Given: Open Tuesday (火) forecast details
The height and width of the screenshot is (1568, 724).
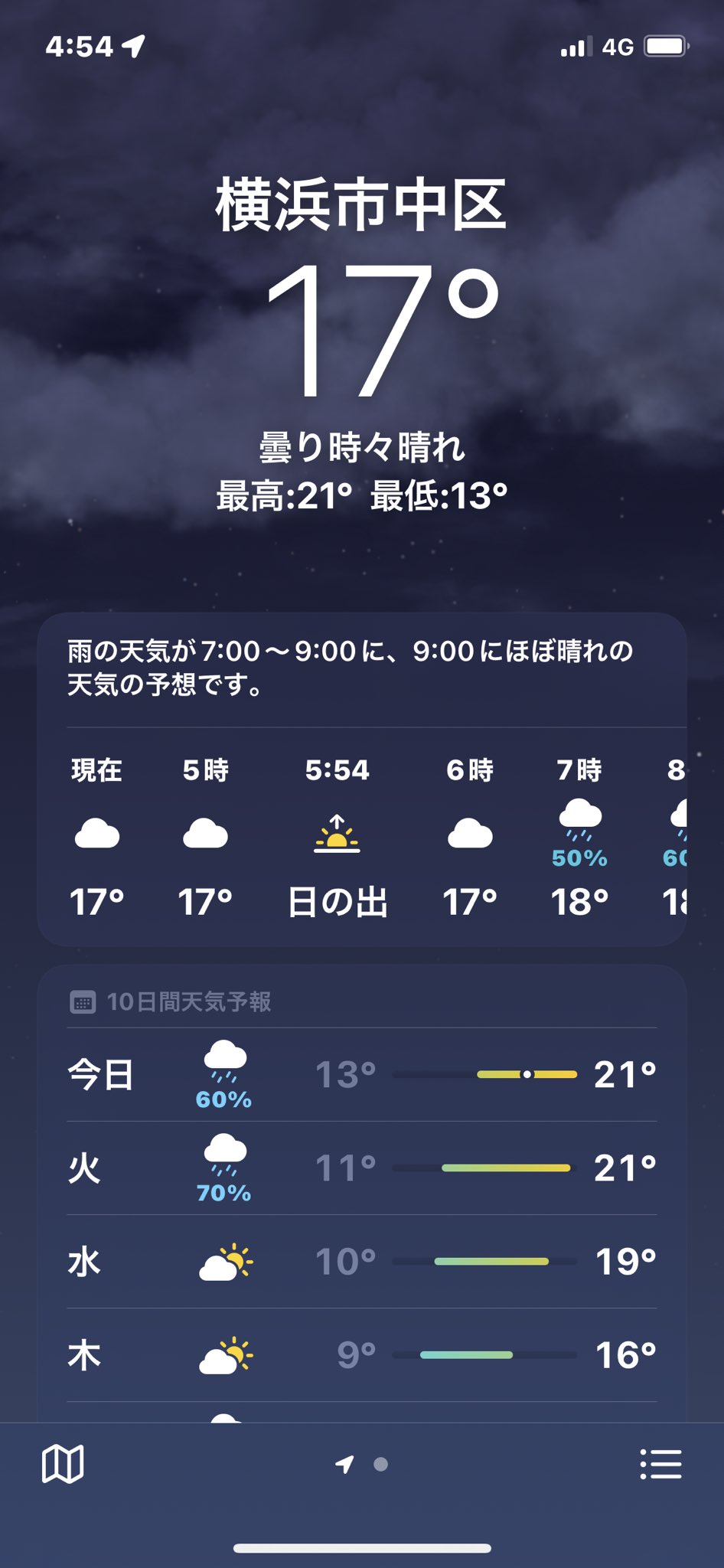Looking at the screenshot, I should [x=362, y=1168].
